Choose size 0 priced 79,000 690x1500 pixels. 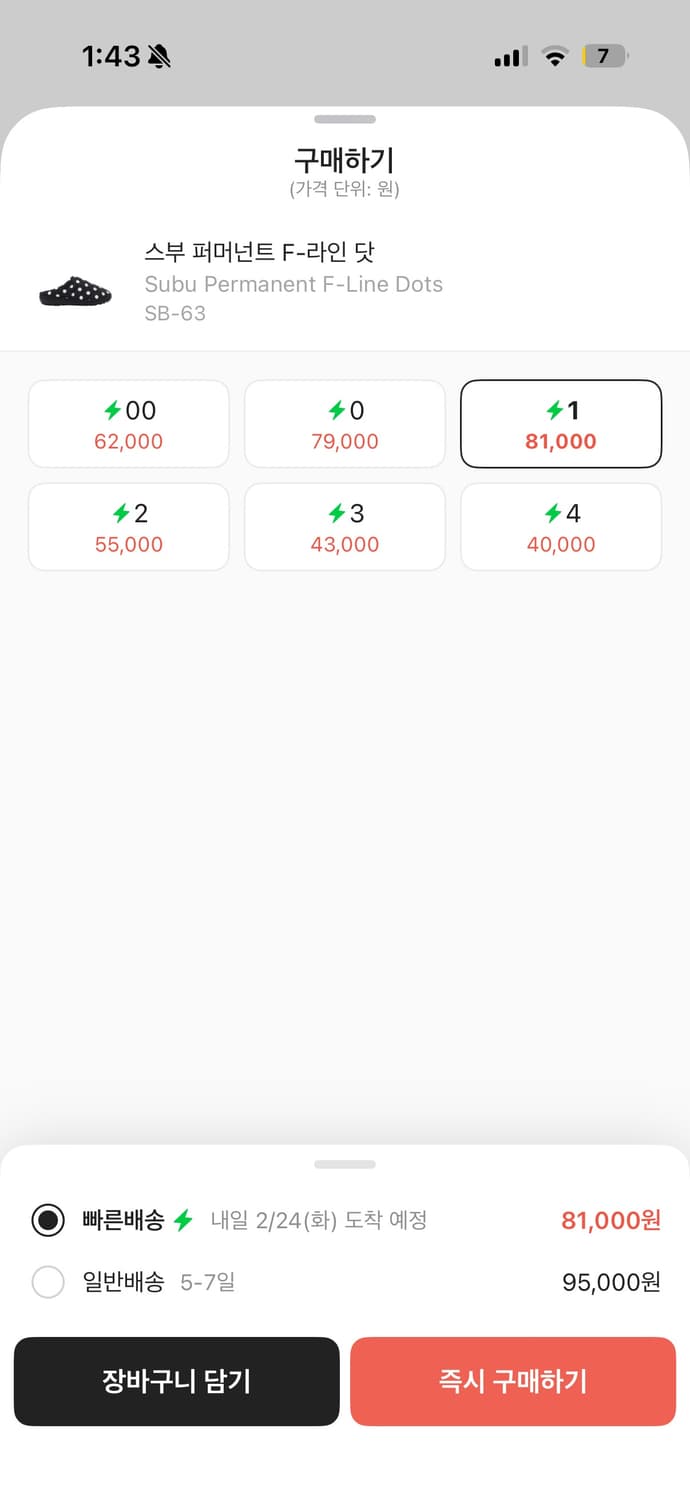(x=345, y=424)
